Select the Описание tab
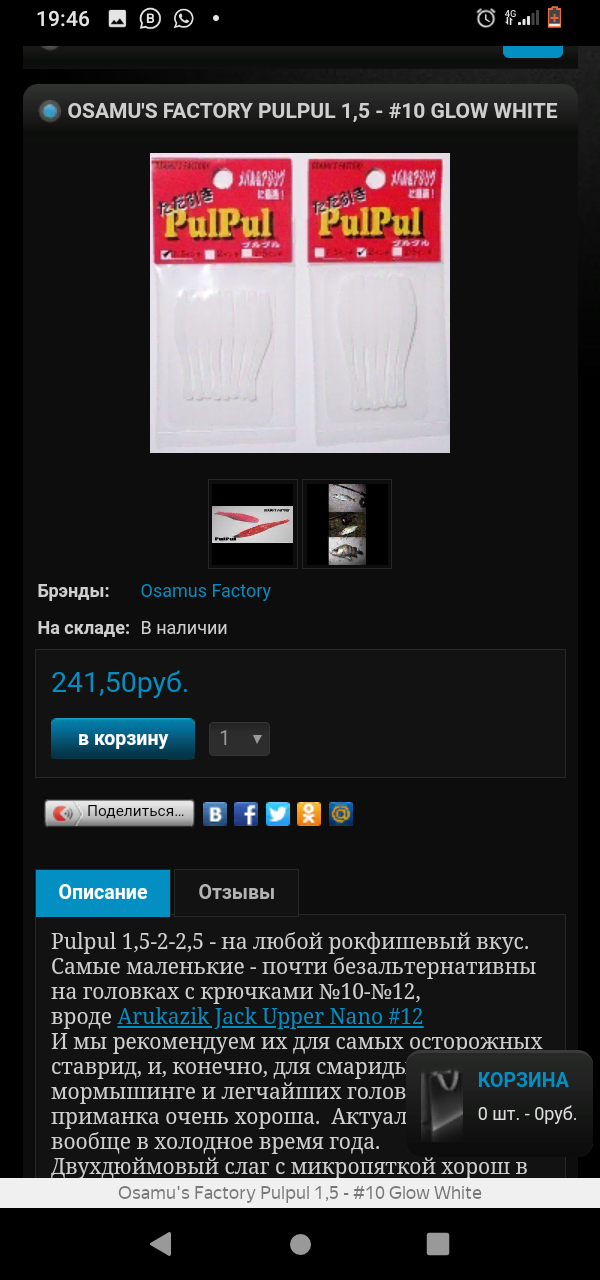 [x=102, y=893]
